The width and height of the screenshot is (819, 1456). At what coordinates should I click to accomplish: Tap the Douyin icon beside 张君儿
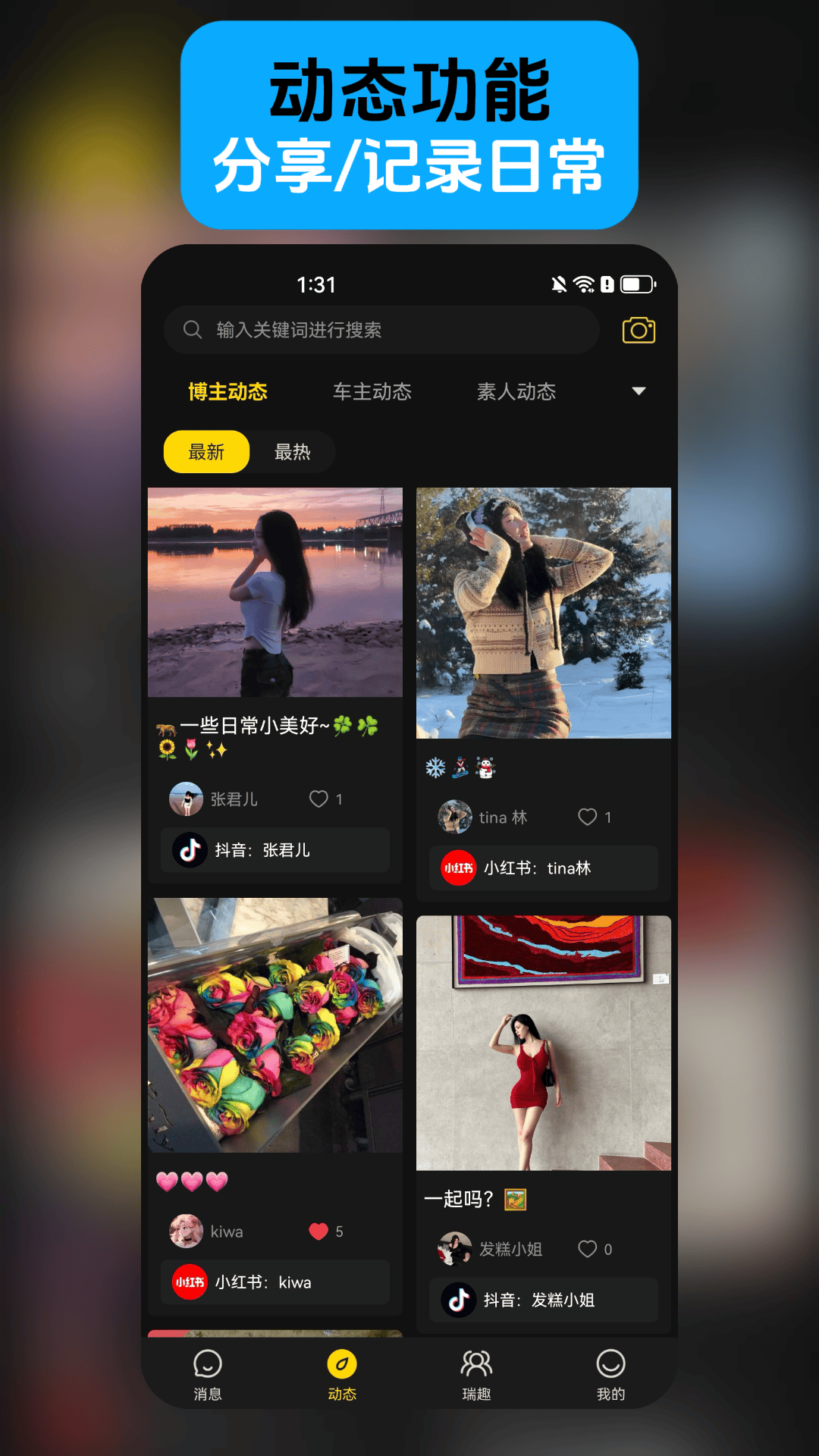tap(189, 851)
